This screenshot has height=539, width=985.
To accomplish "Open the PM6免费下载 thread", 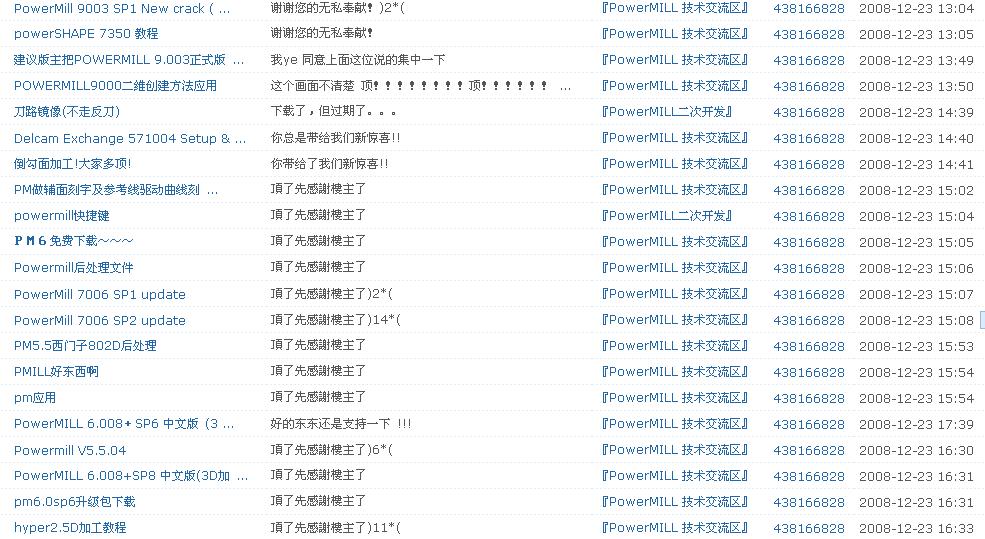I will coord(74,242).
